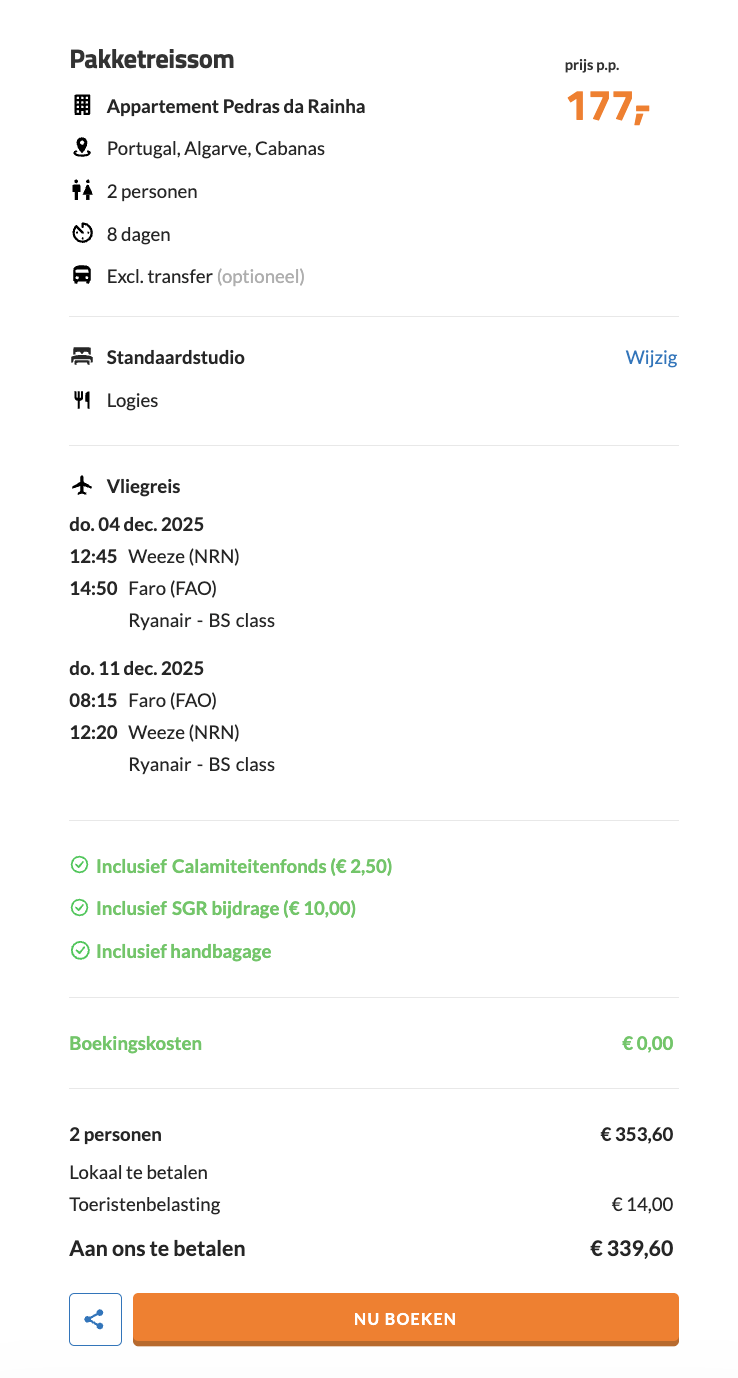The height and width of the screenshot is (1378, 738).
Task: Toggle the checkmark for Inclusief SGR bijdrage
Action: coord(80,908)
